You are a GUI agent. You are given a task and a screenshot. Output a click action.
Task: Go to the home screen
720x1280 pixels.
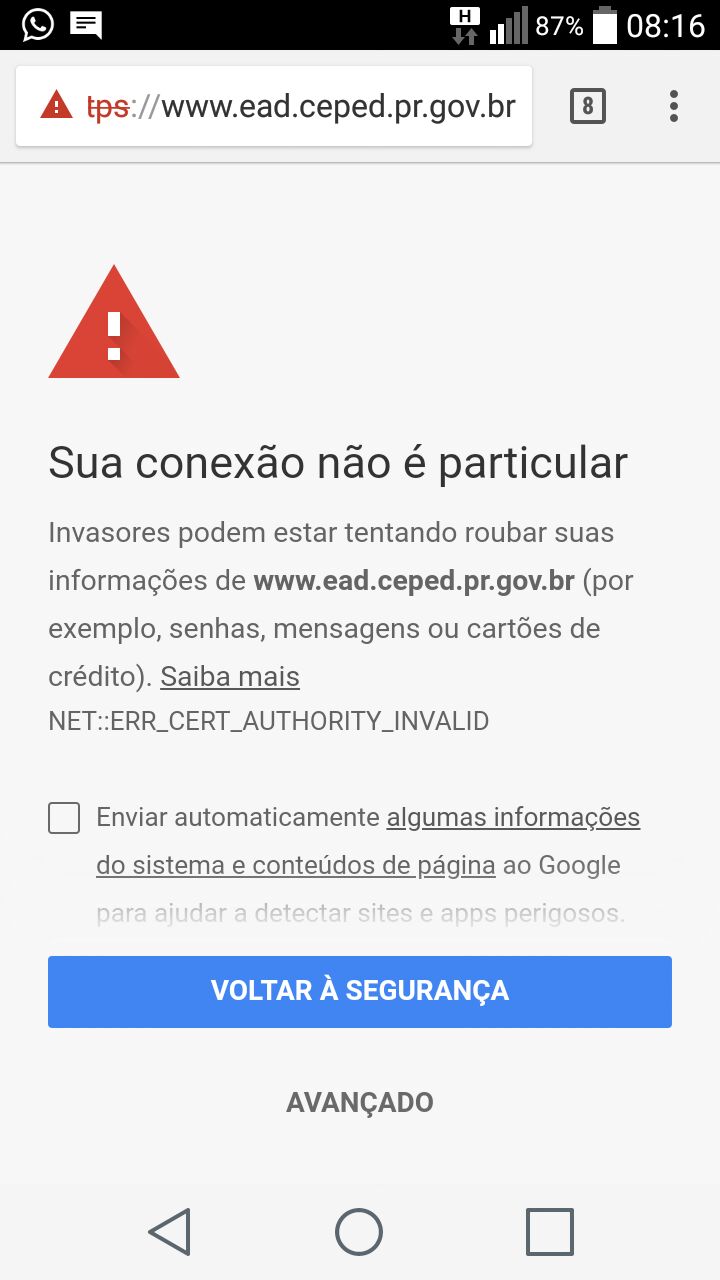pyautogui.click(x=359, y=1231)
